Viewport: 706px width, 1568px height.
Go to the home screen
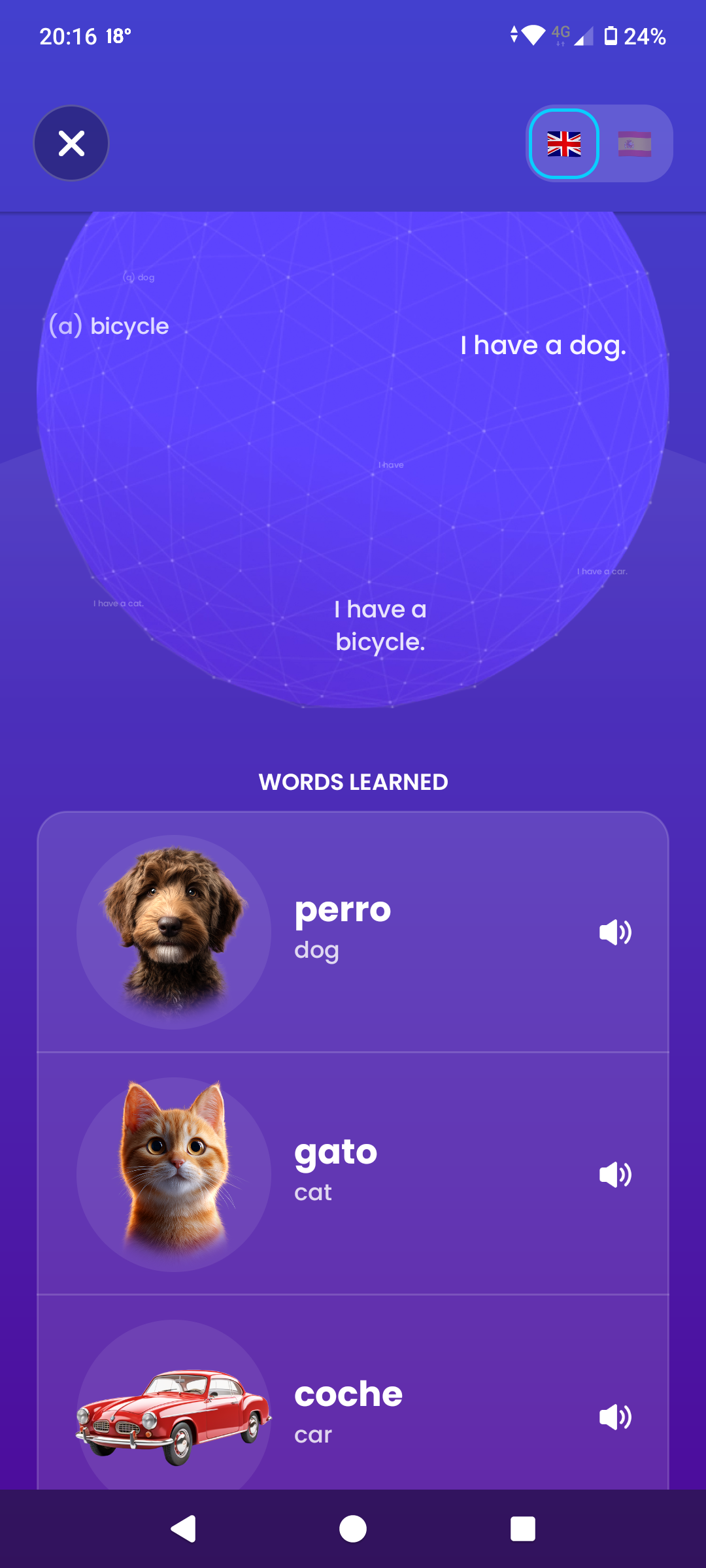353,1529
